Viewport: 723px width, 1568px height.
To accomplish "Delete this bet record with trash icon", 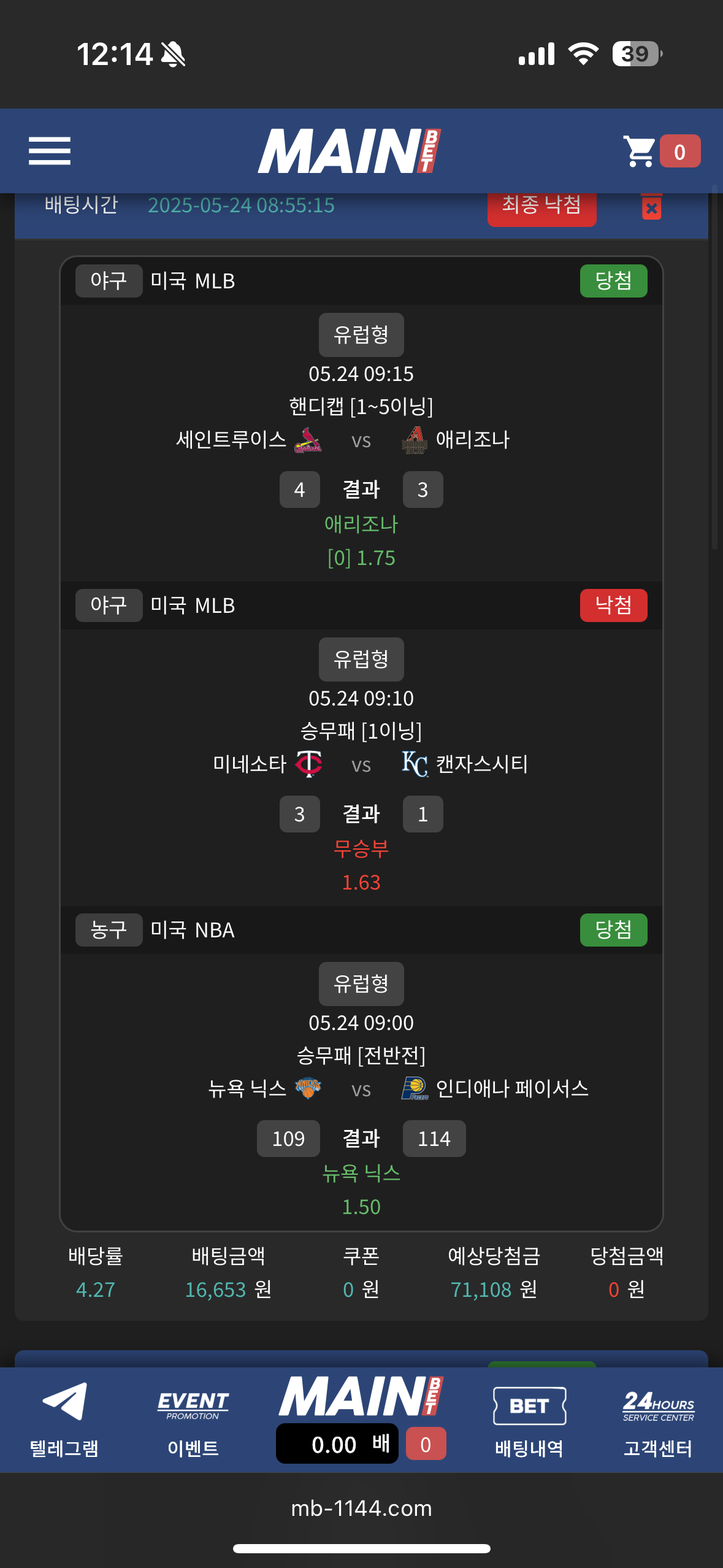I will (x=651, y=208).
